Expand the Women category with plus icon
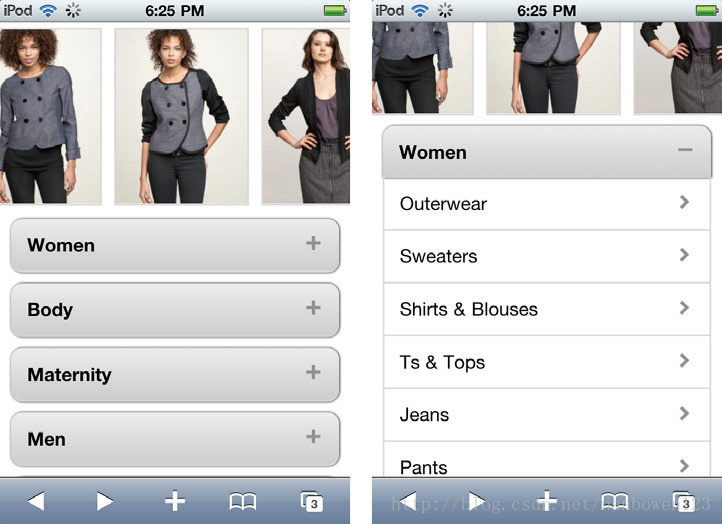The image size is (722, 524). tap(175, 245)
